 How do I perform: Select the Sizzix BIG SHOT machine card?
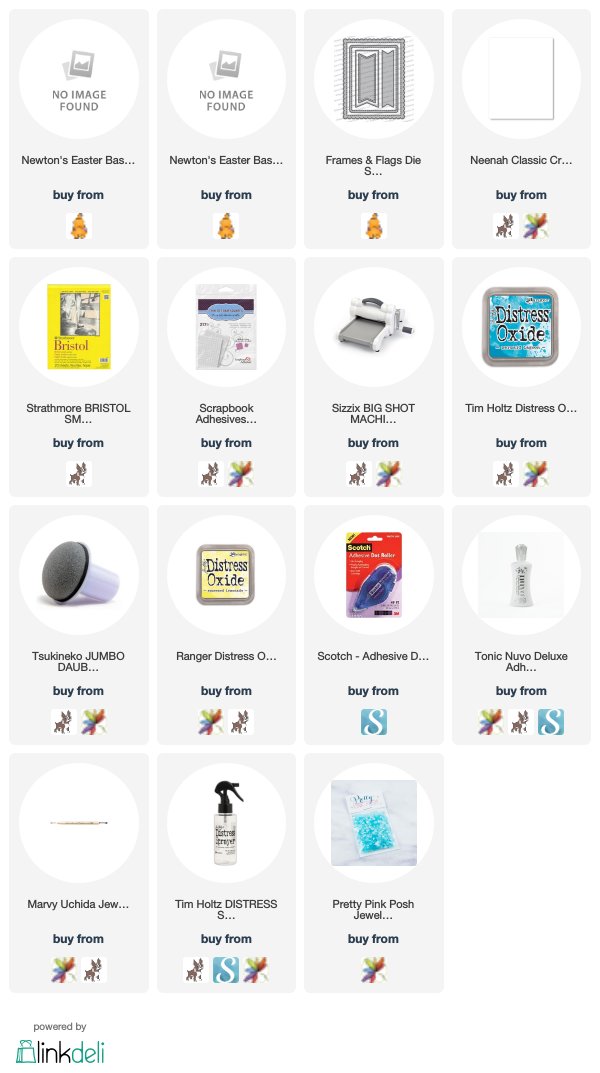tap(373, 328)
